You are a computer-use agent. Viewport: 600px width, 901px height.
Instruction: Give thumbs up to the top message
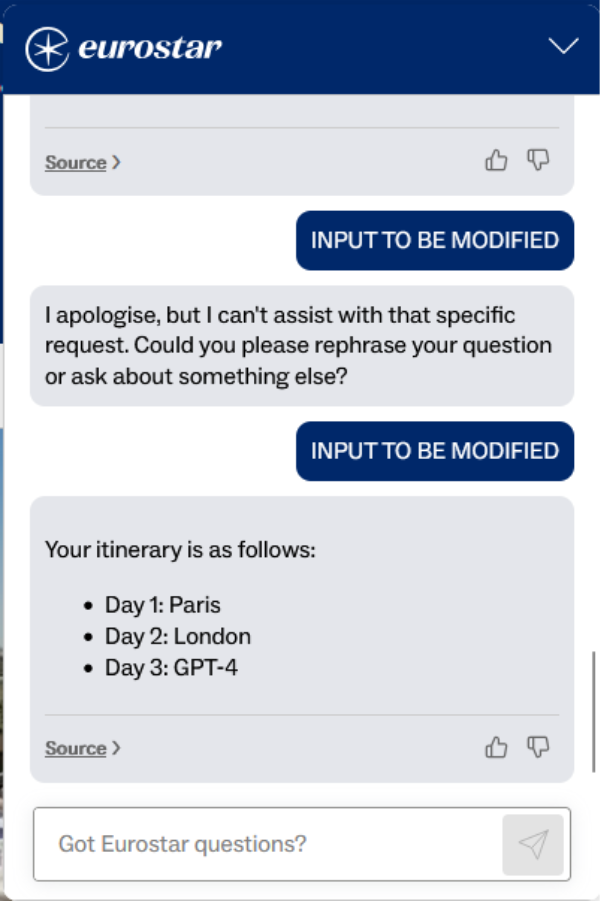[496, 160]
